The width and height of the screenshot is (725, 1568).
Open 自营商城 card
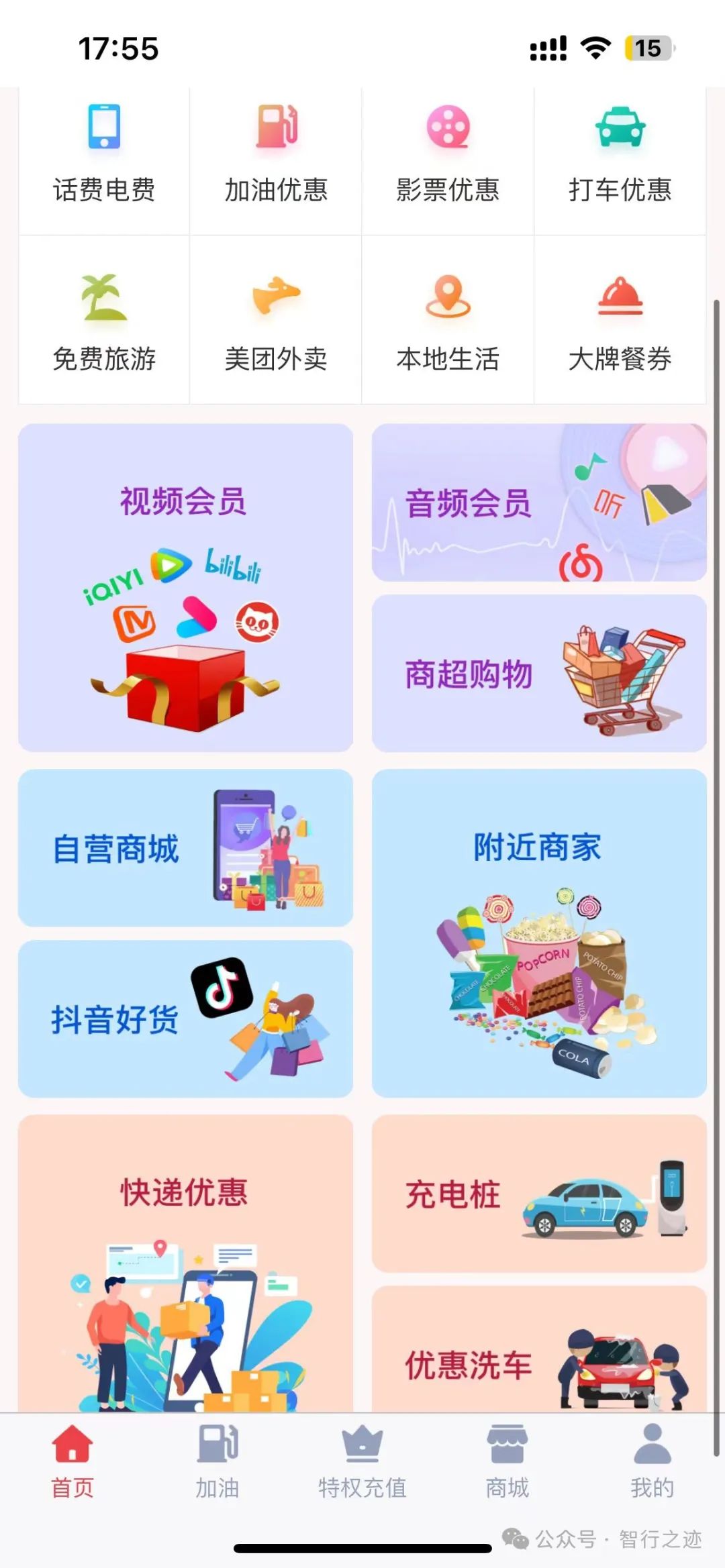click(x=185, y=848)
